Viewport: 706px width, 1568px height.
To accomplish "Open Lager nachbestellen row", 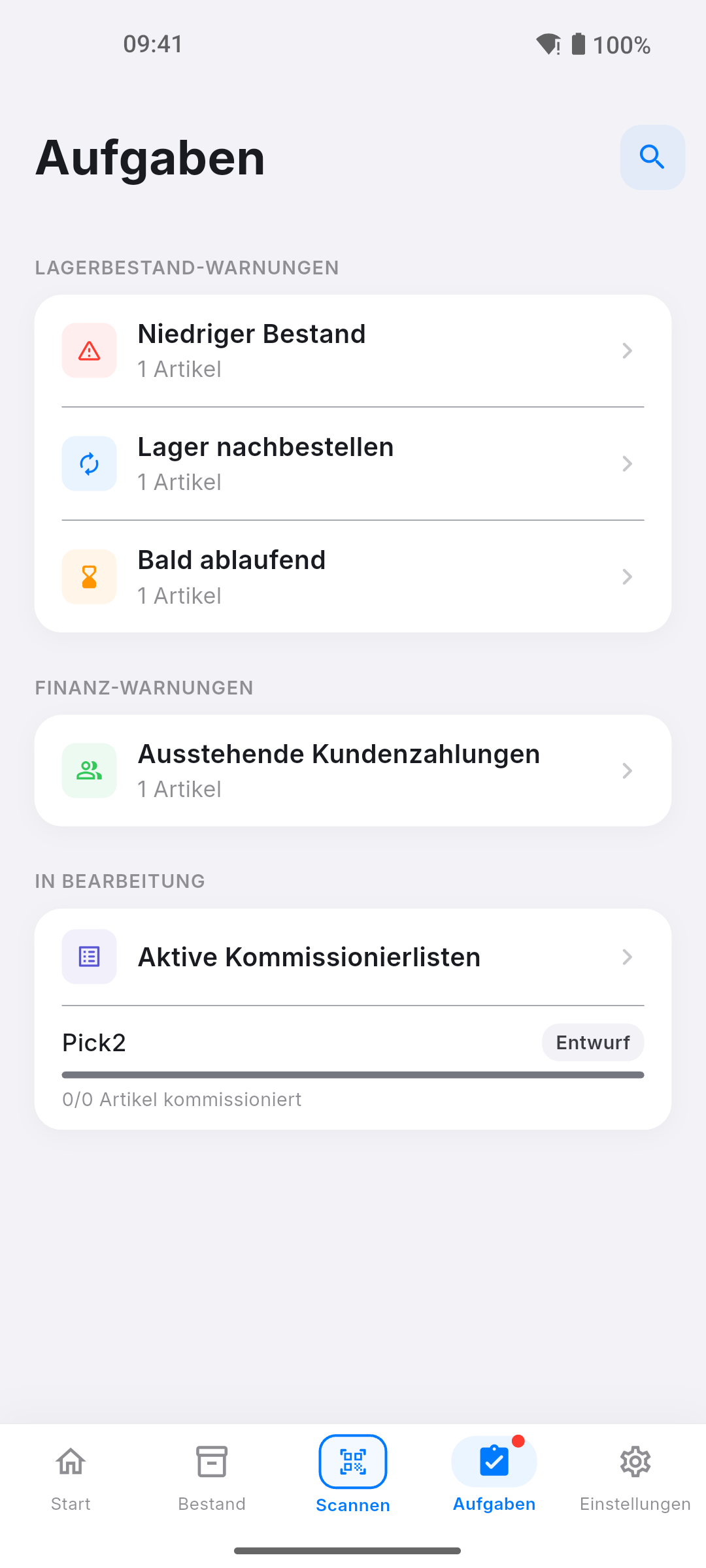I will pos(353,464).
